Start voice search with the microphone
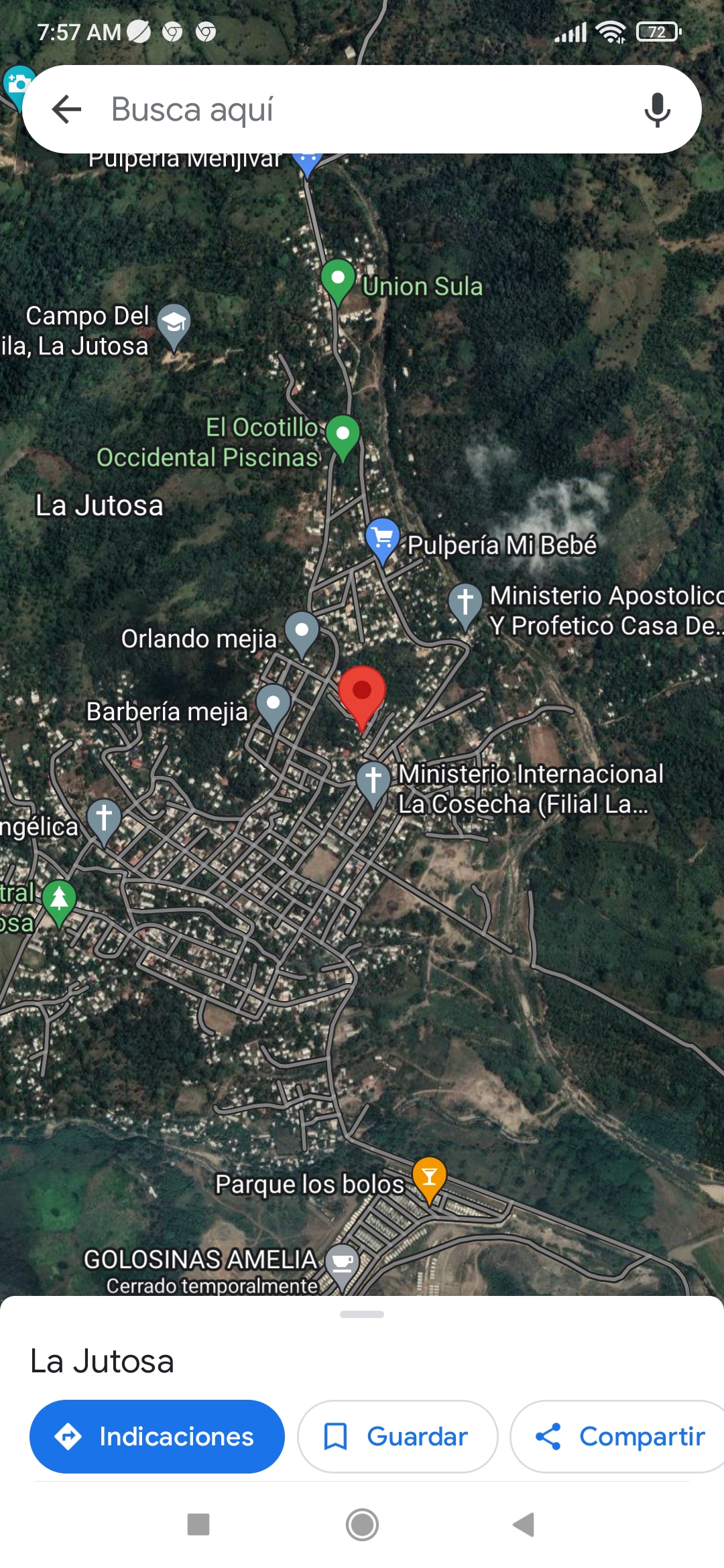The width and height of the screenshot is (724, 1568). point(657,109)
